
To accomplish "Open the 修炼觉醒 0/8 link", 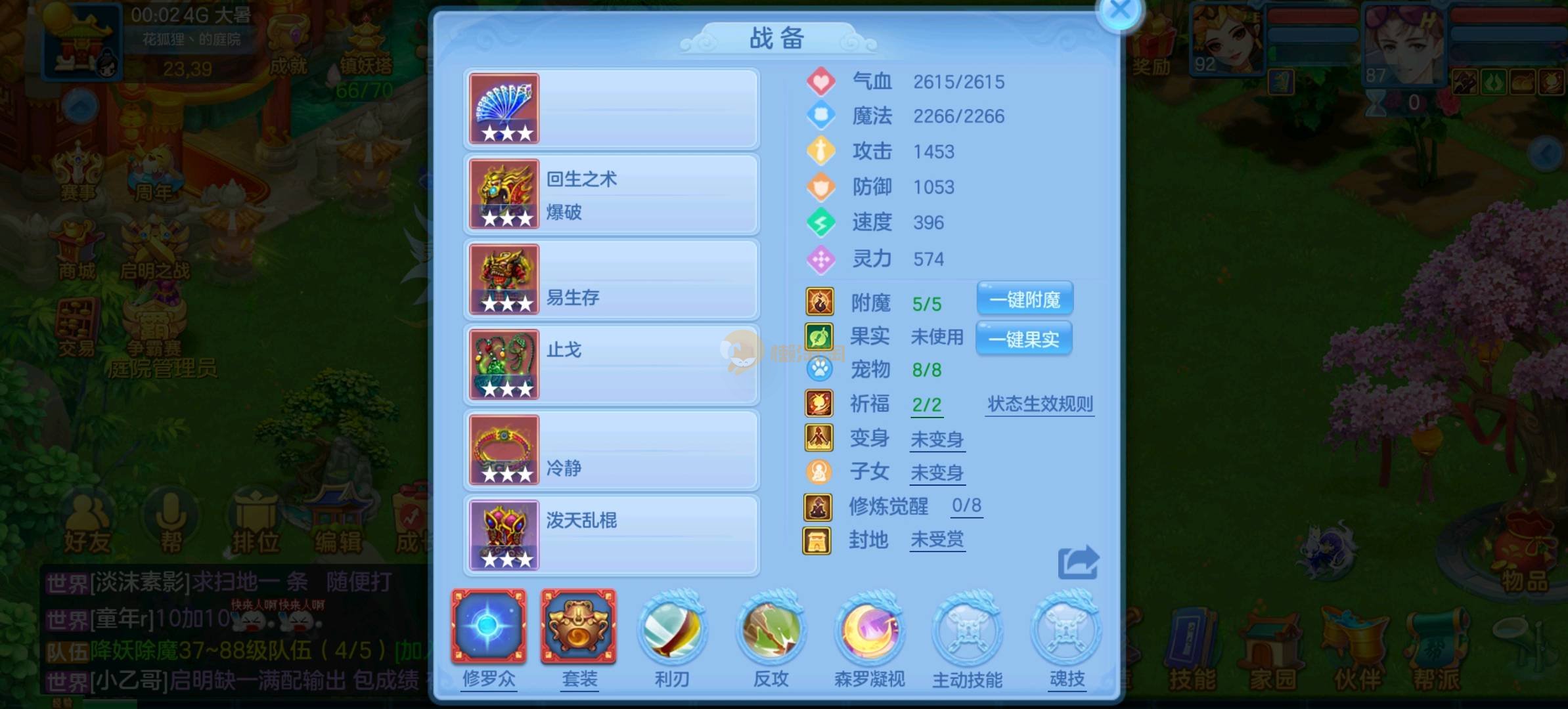I will coord(966,505).
